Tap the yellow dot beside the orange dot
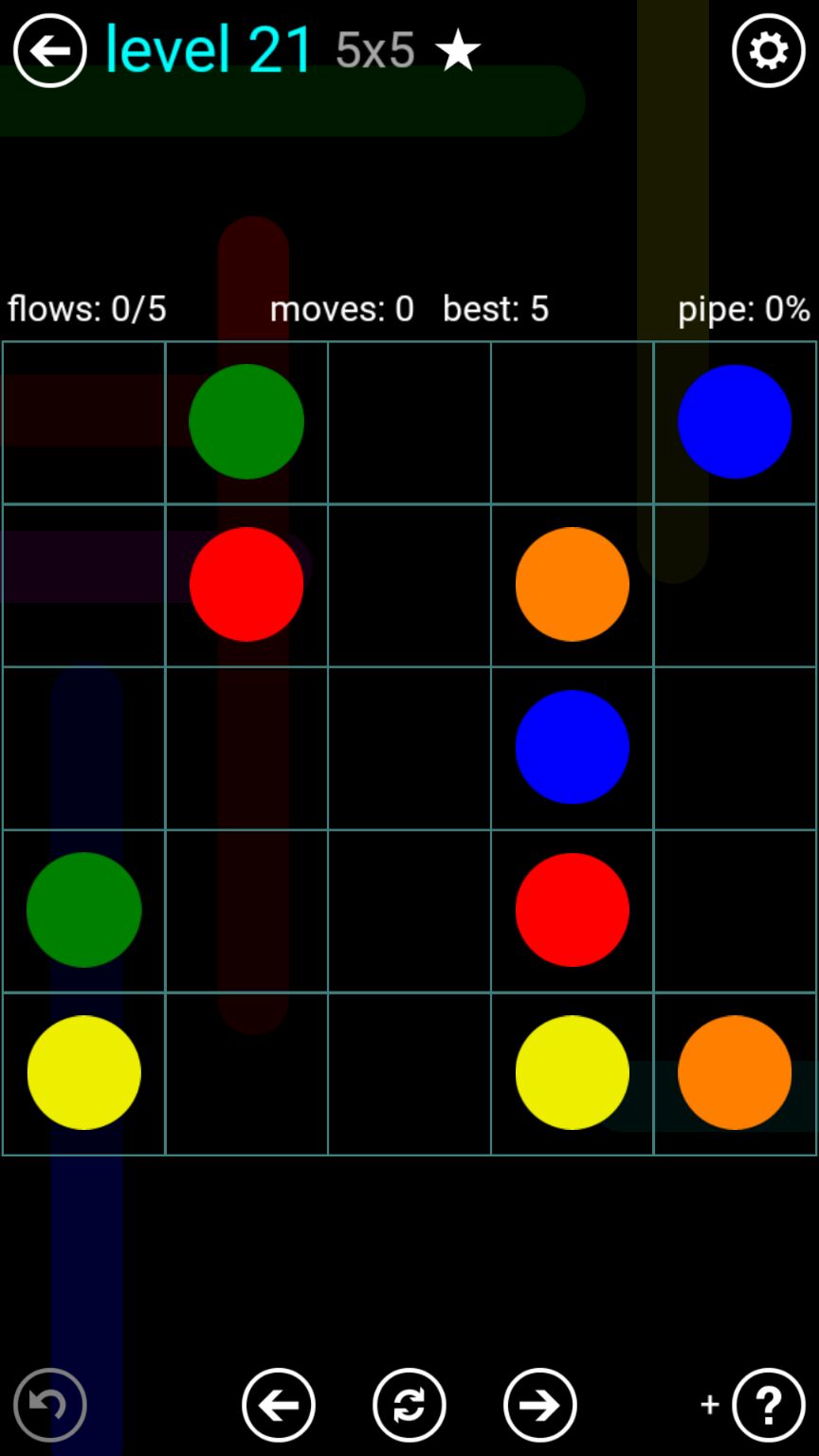Viewport: 819px width, 1456px height. point(572,1073)
